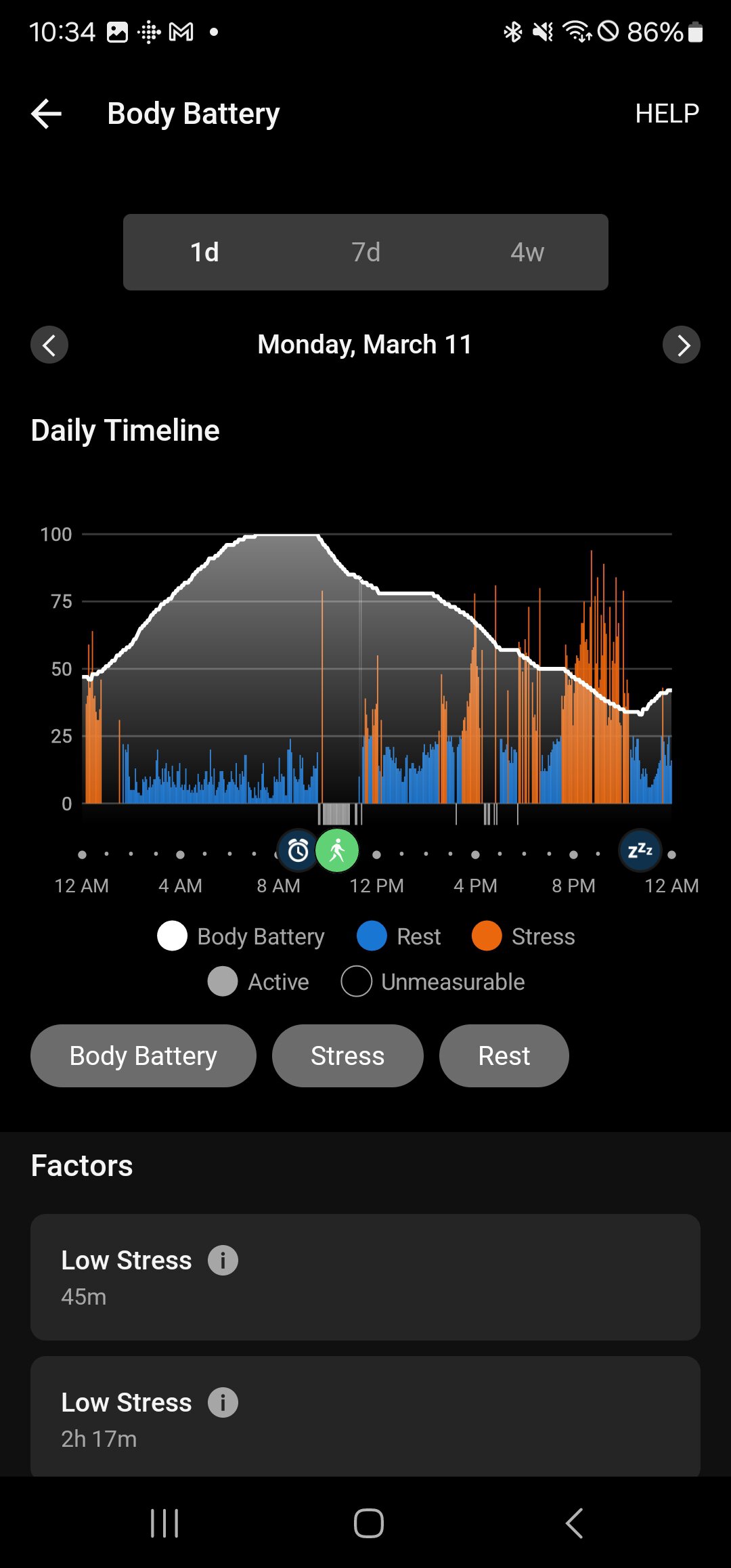Viewport: 731px width, 1568px height.
Task: Tap the alarm clock marker on timeline
Action: click(x=298, y=850)
